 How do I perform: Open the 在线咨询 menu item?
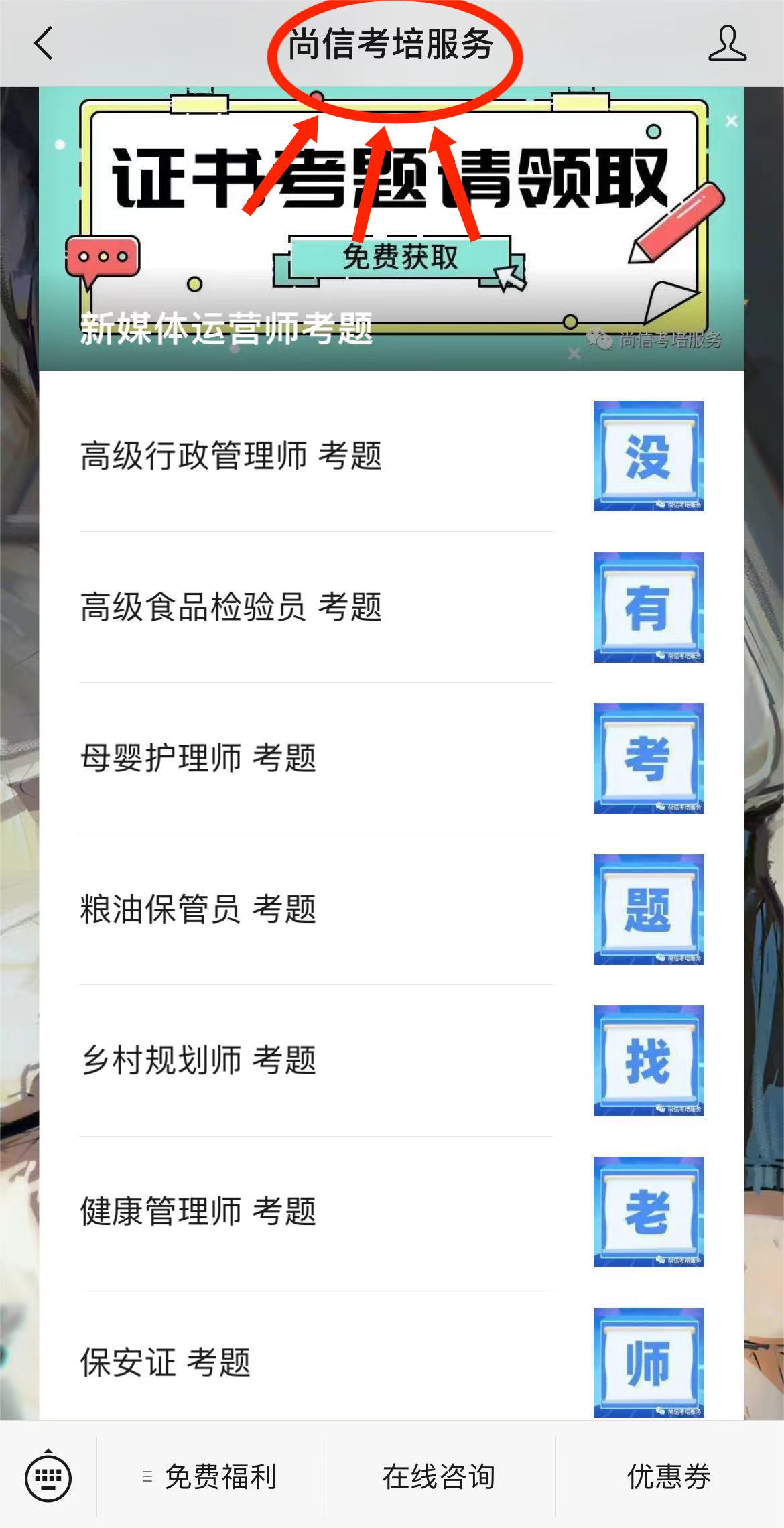point(439,1478)
